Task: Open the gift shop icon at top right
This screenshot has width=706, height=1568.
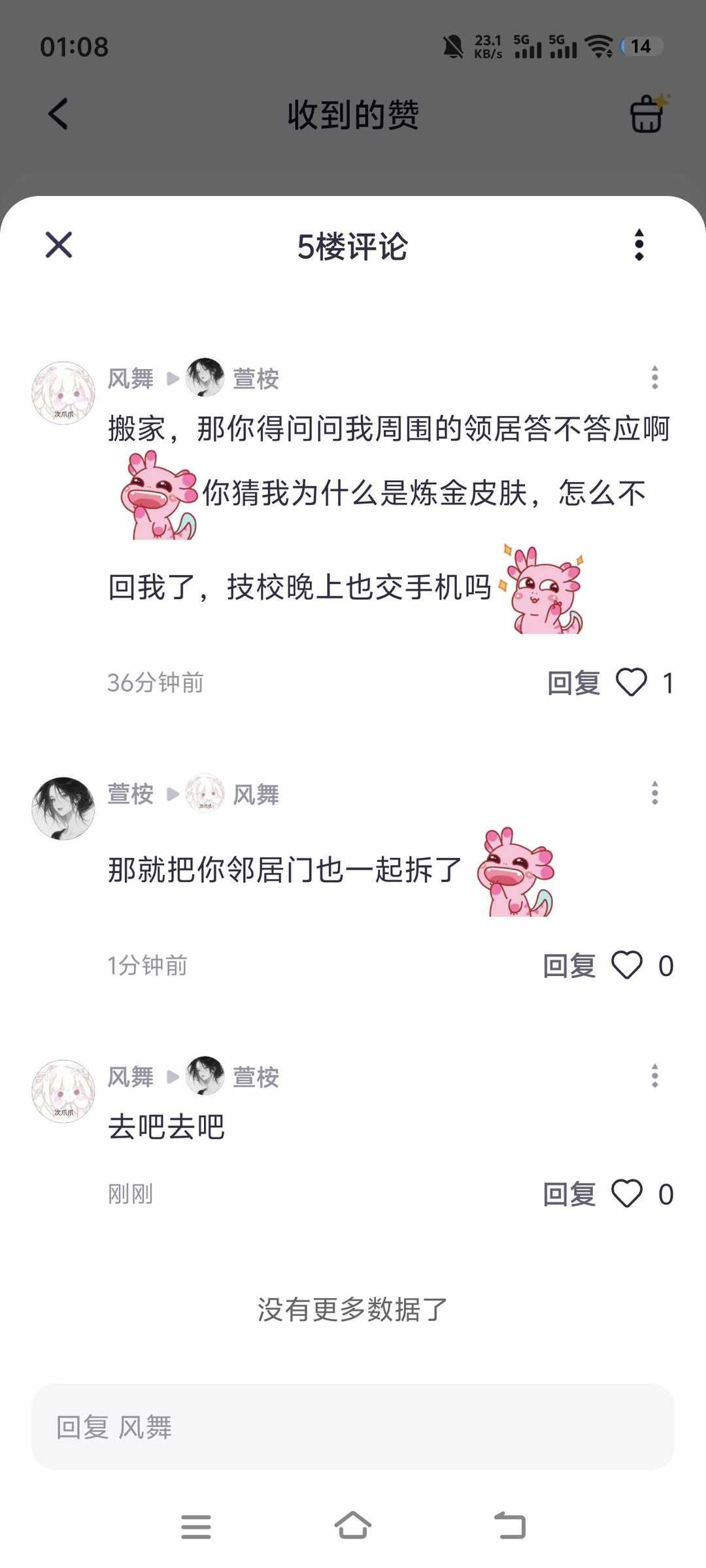Action: (x=647, y=114)
